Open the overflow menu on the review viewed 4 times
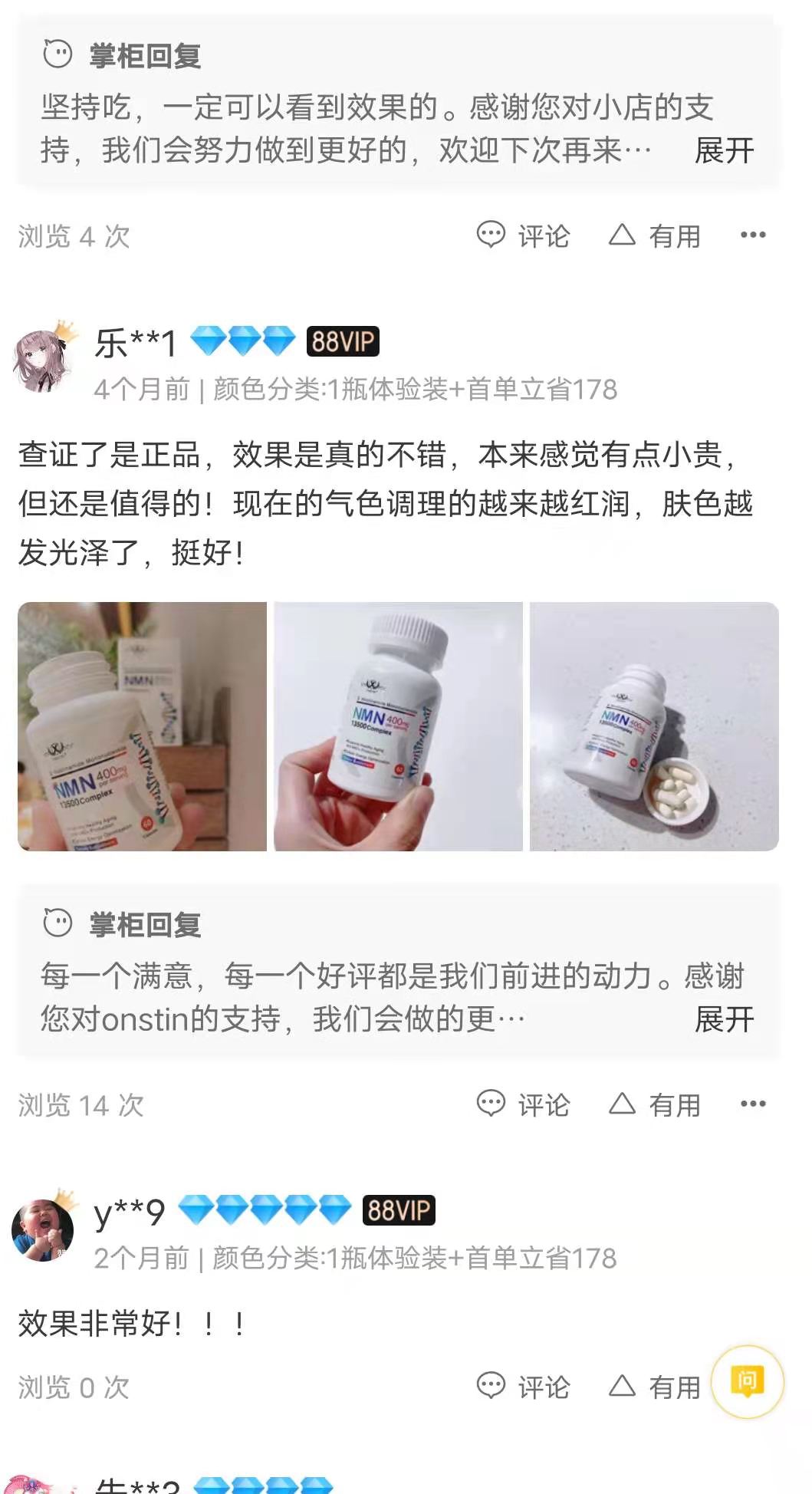This screenshot has height=1494, width=812. point(752,235)
